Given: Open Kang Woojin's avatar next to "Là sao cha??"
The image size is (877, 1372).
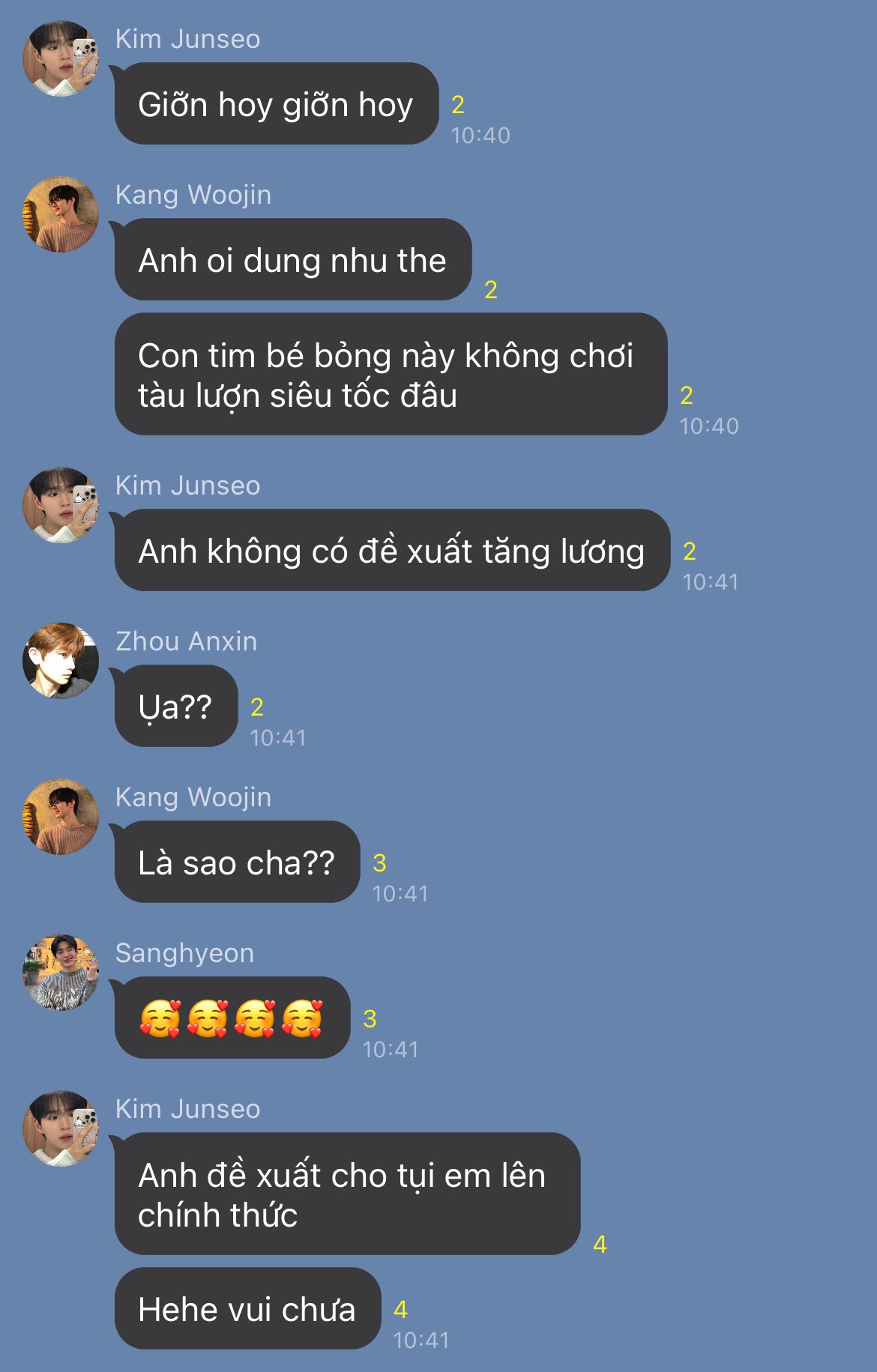Looking at the screenshot, I should pyautogui.click(x=61, y=817).
